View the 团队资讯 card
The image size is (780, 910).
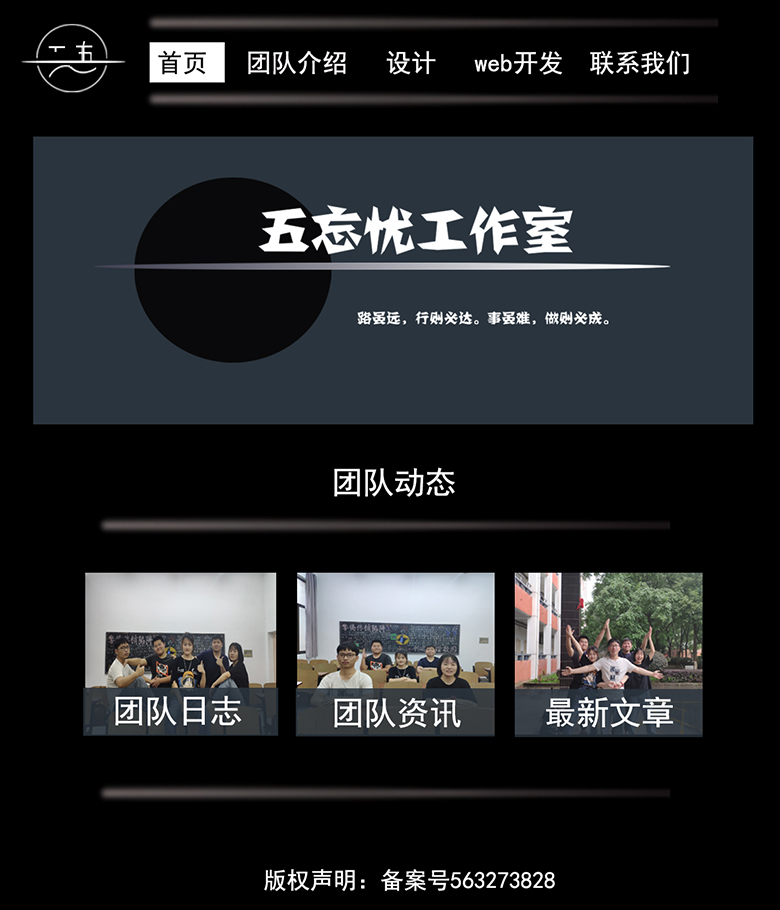(x=395, y=654)
